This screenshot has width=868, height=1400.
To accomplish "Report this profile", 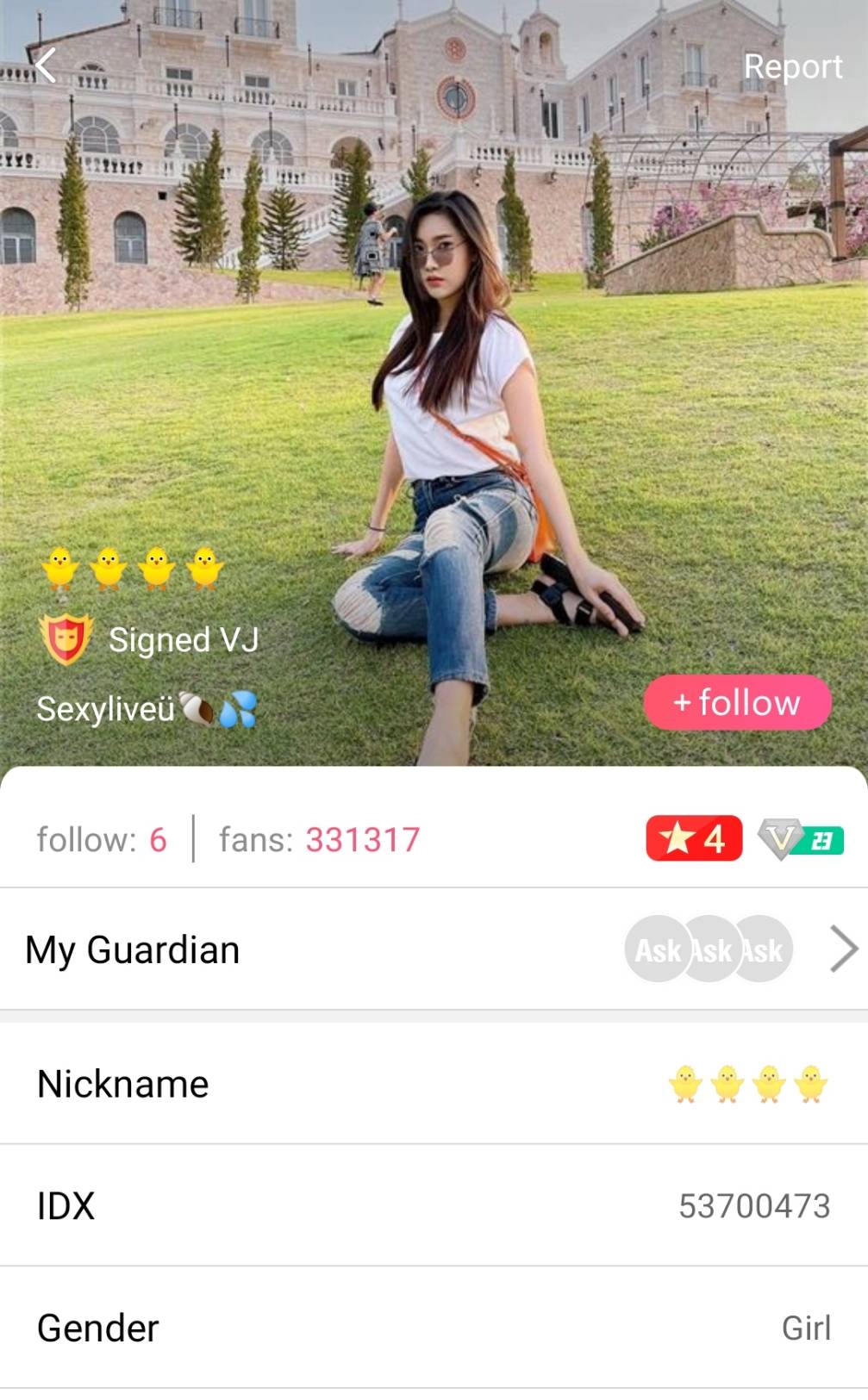I will [x=792, y=66].
